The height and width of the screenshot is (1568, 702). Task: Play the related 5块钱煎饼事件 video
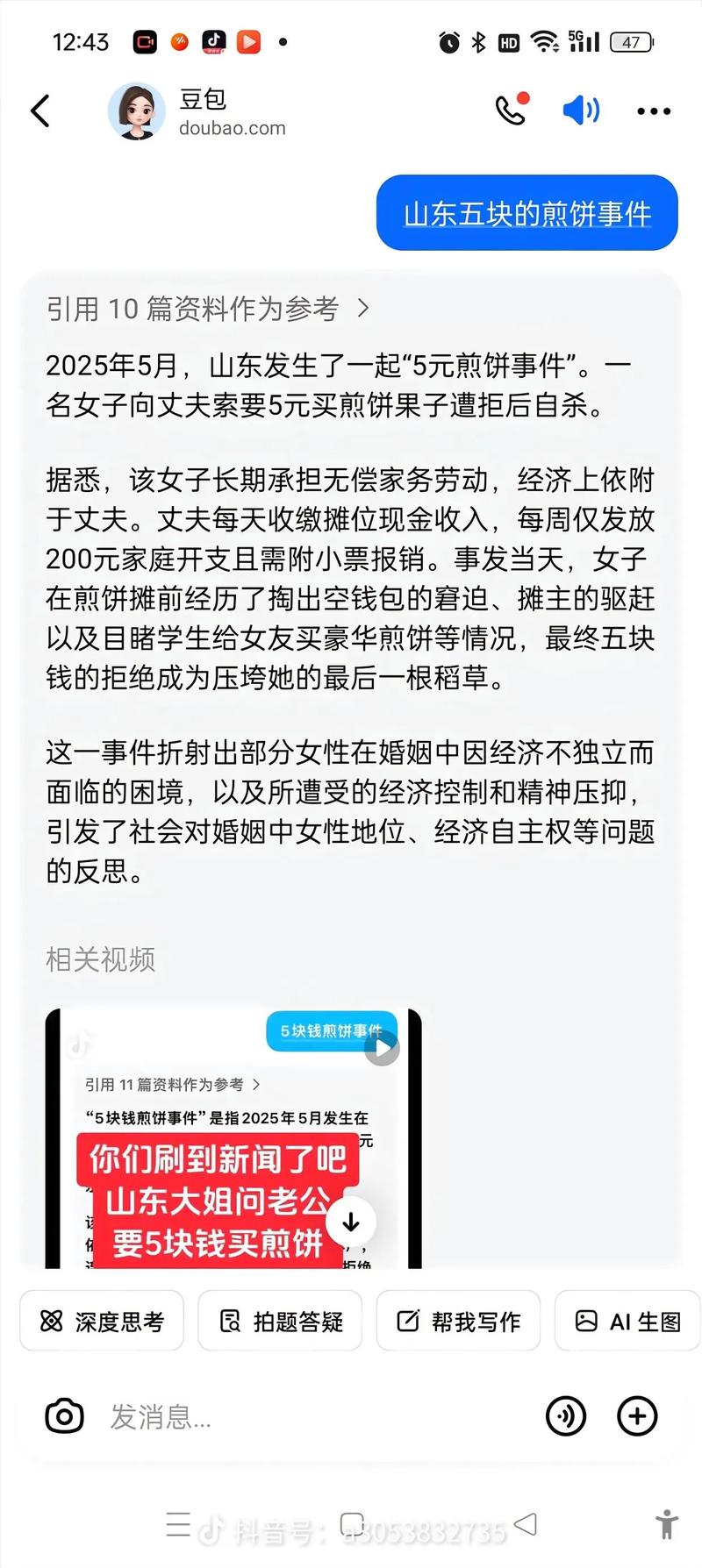coord(233,1138)
